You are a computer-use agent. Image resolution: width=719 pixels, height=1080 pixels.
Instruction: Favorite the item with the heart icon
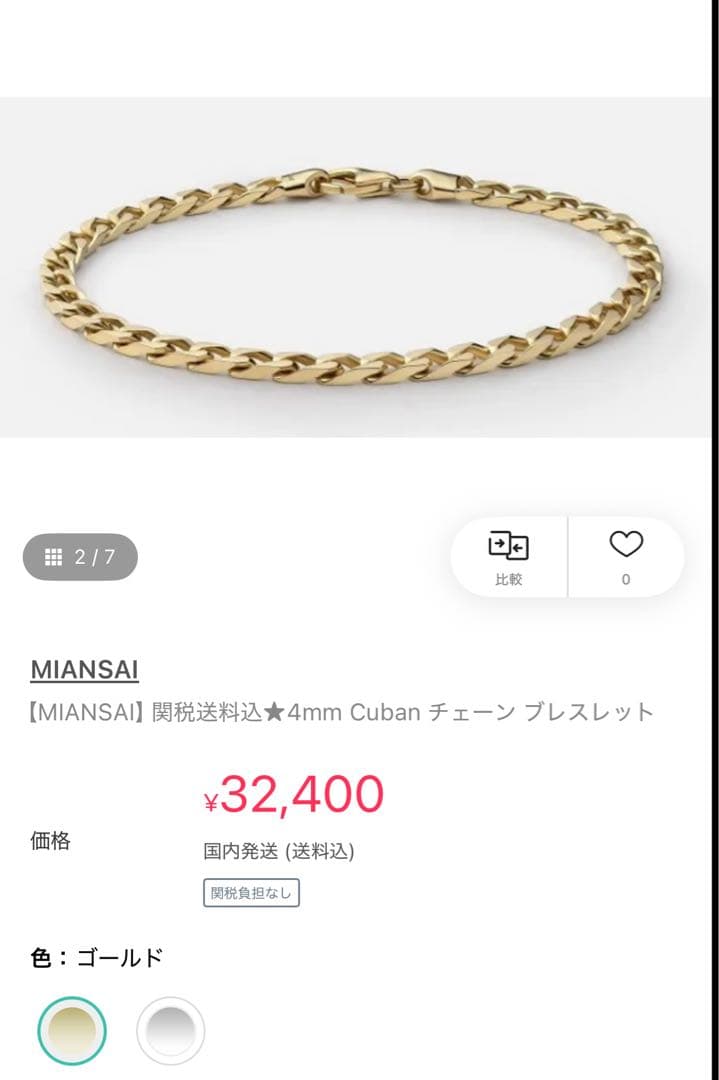626,556
